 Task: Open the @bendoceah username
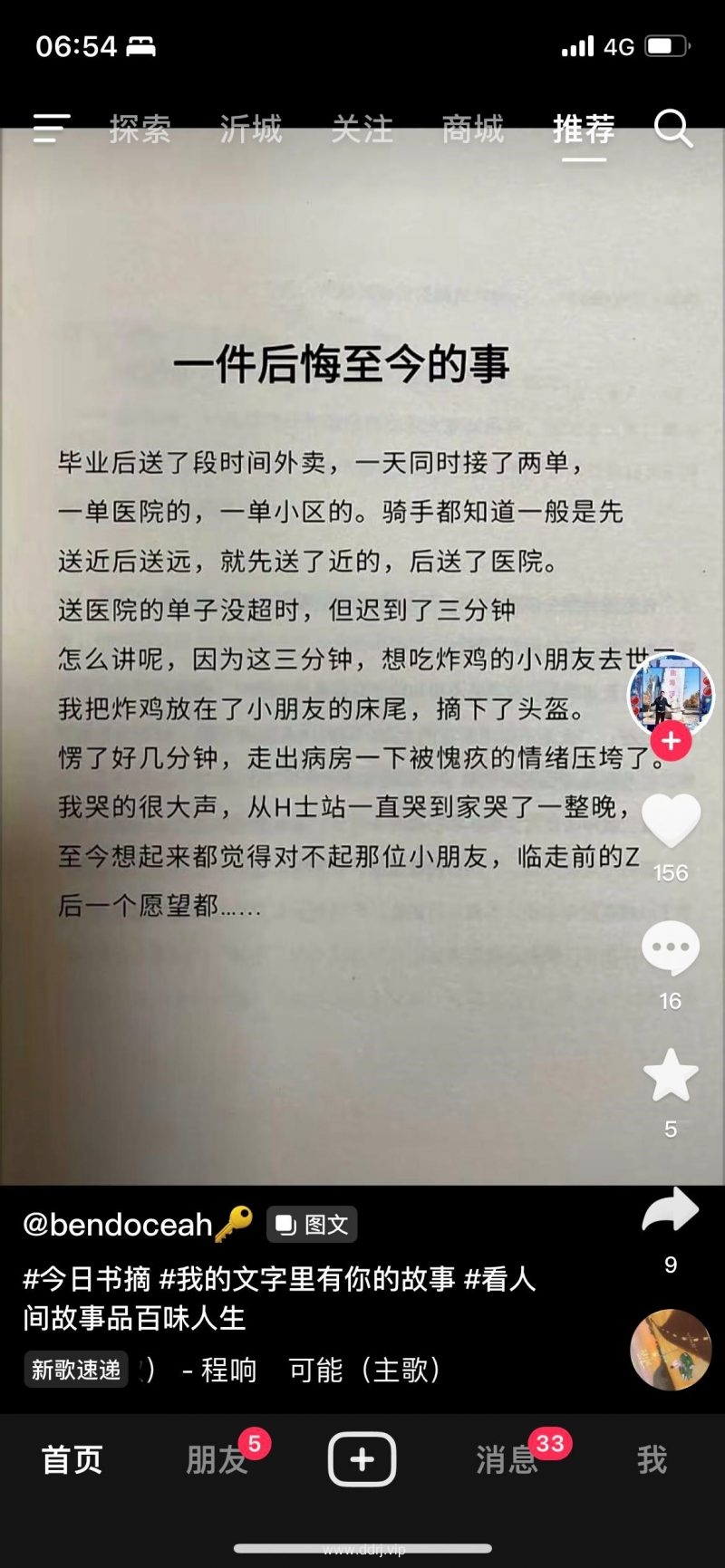(118, 1225)
